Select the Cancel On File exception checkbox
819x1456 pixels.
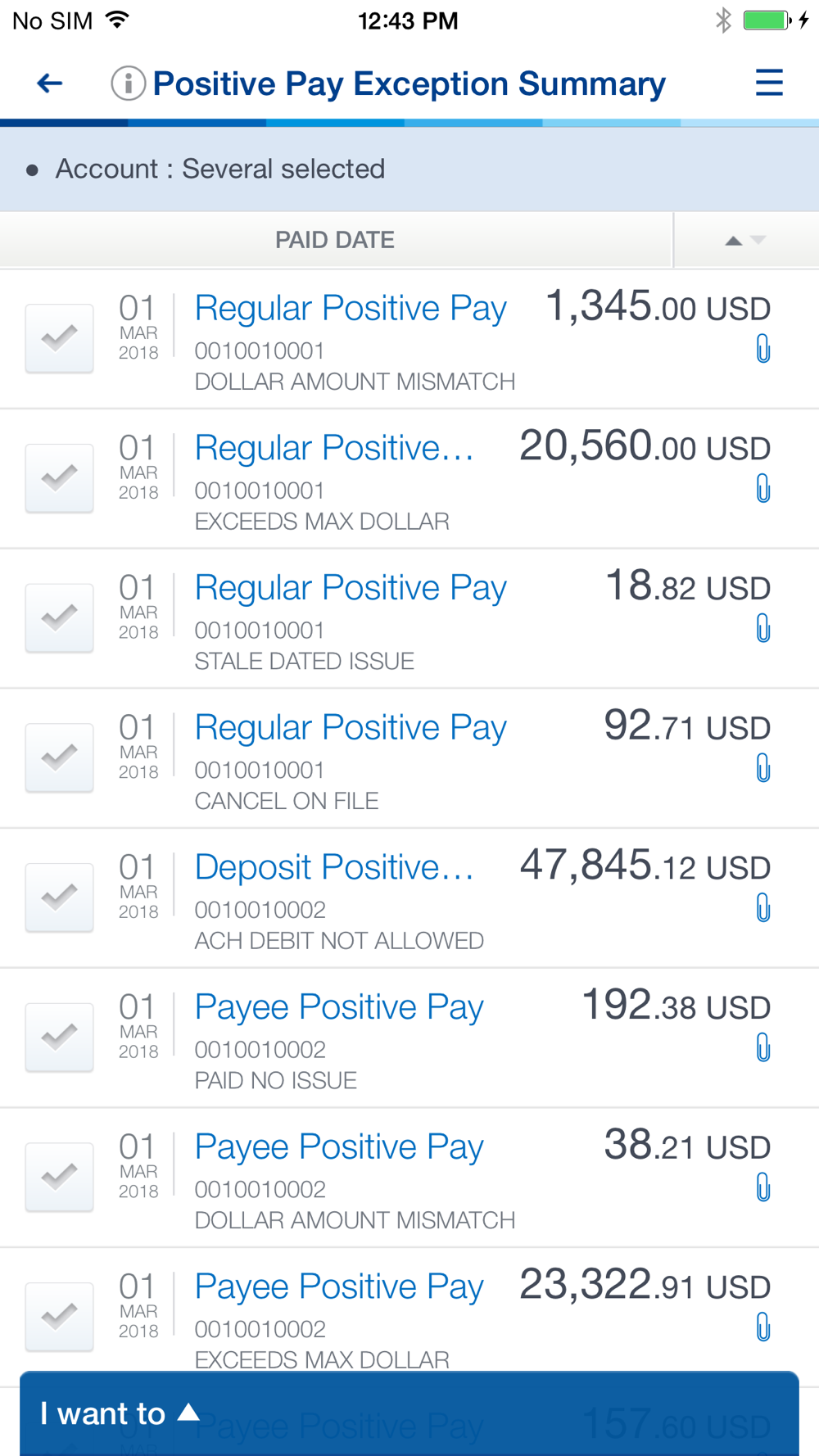[x=59, y=758]
